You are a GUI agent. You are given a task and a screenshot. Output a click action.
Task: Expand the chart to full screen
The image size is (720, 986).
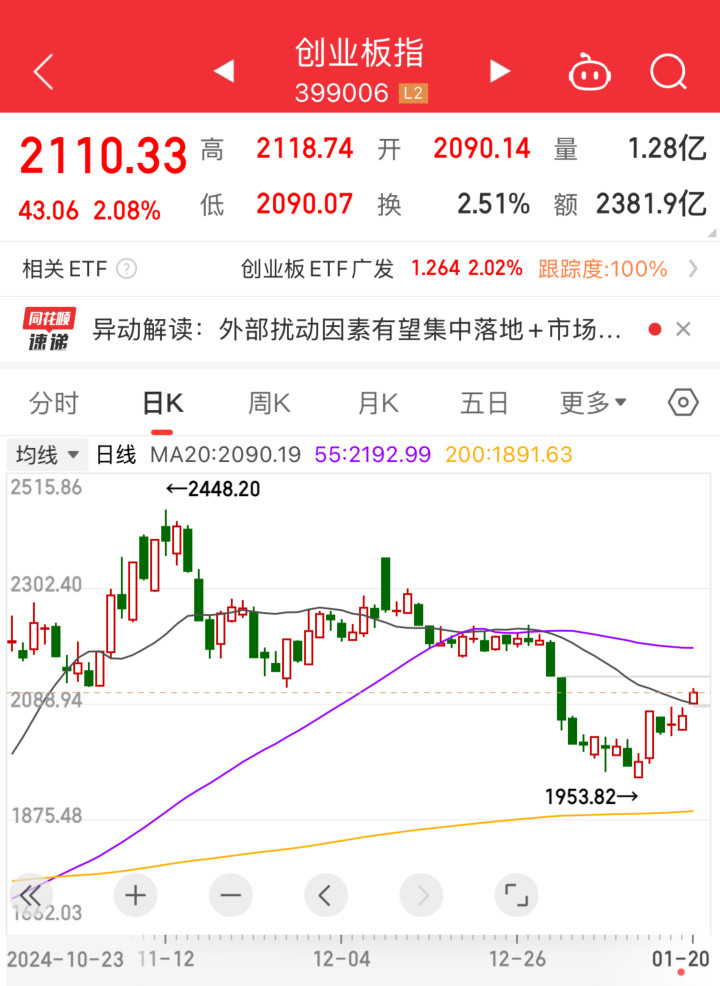click(x=516, y=895)
